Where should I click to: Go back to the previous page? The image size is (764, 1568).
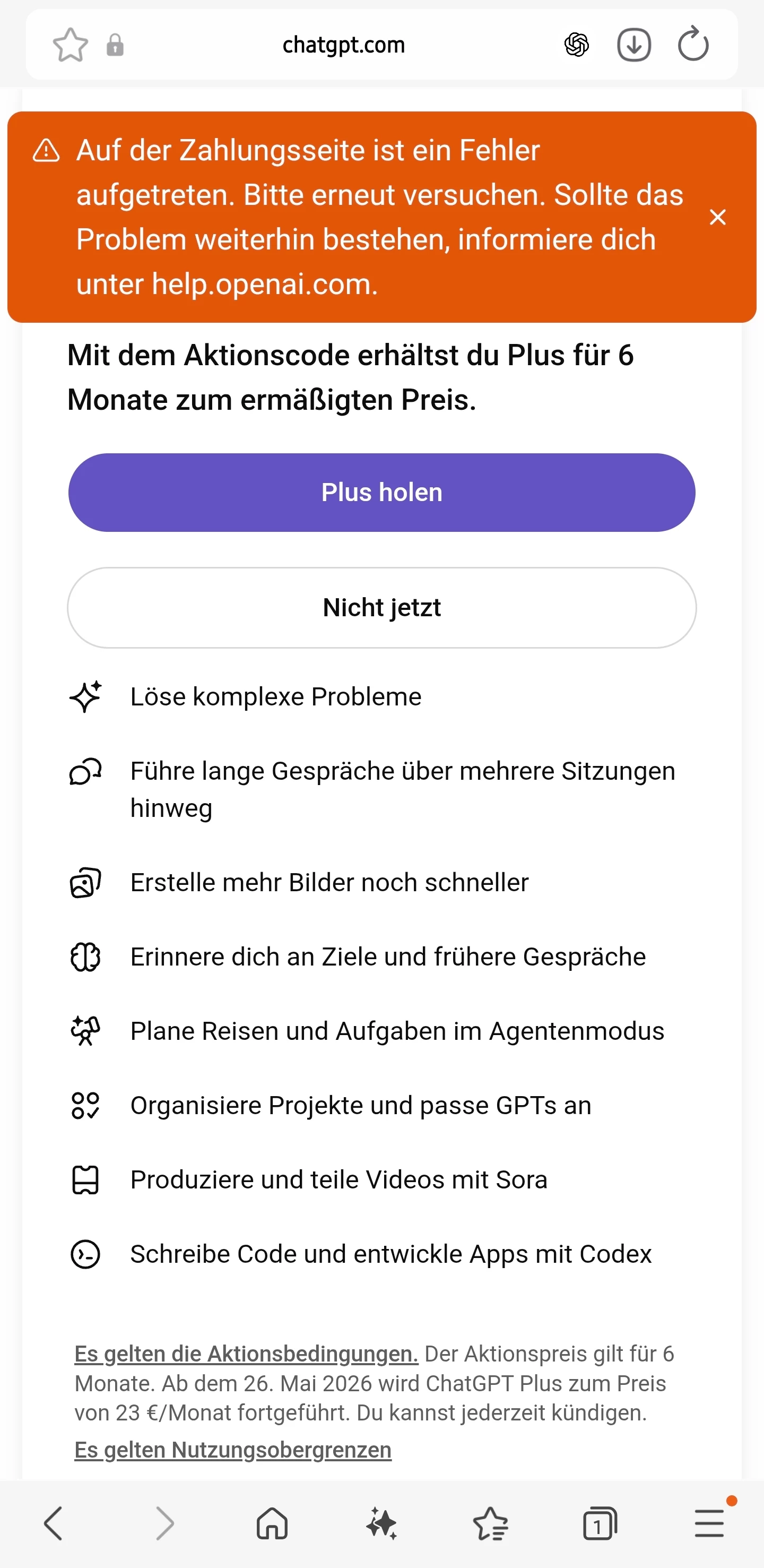(x=54, y=1523)
